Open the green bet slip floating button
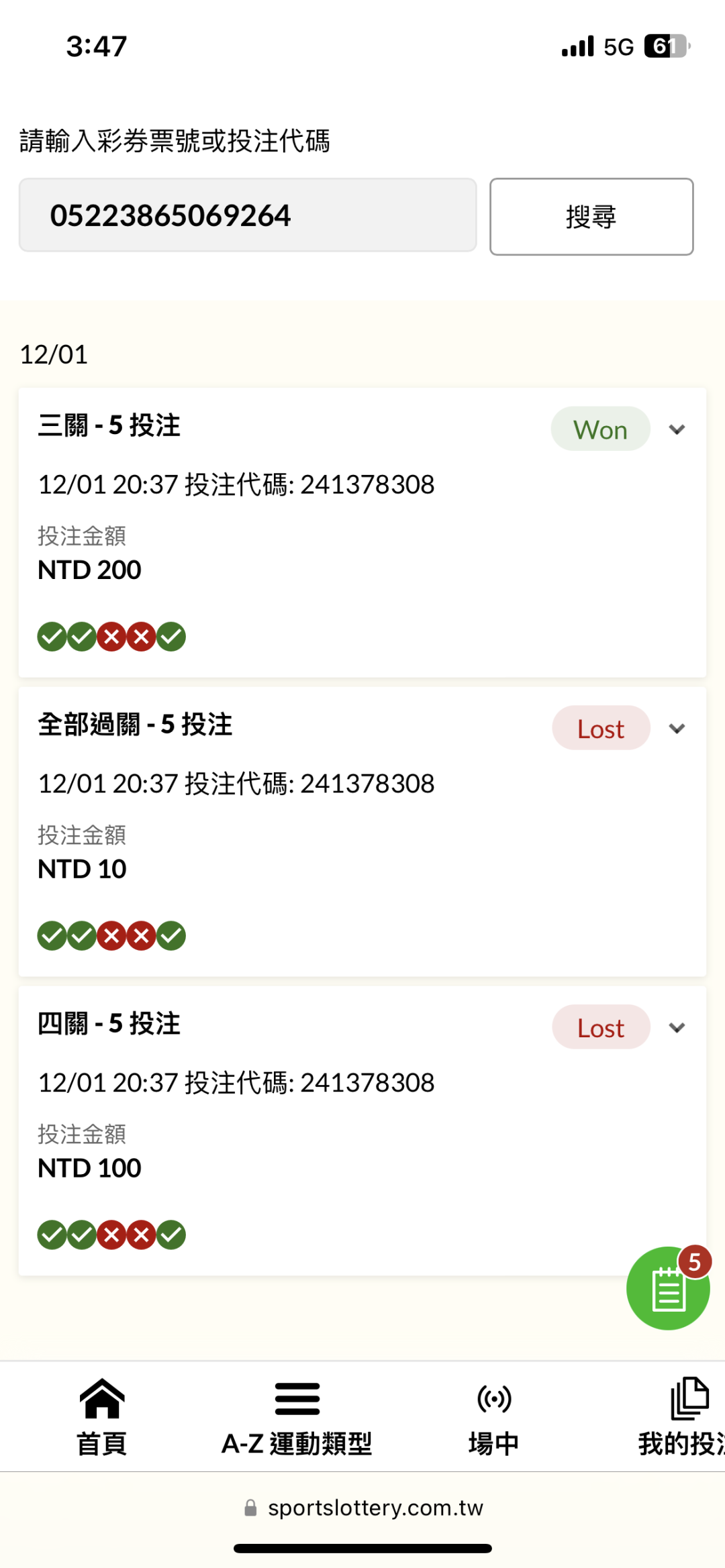725x1568 pixels. [x=667, y=1288]
